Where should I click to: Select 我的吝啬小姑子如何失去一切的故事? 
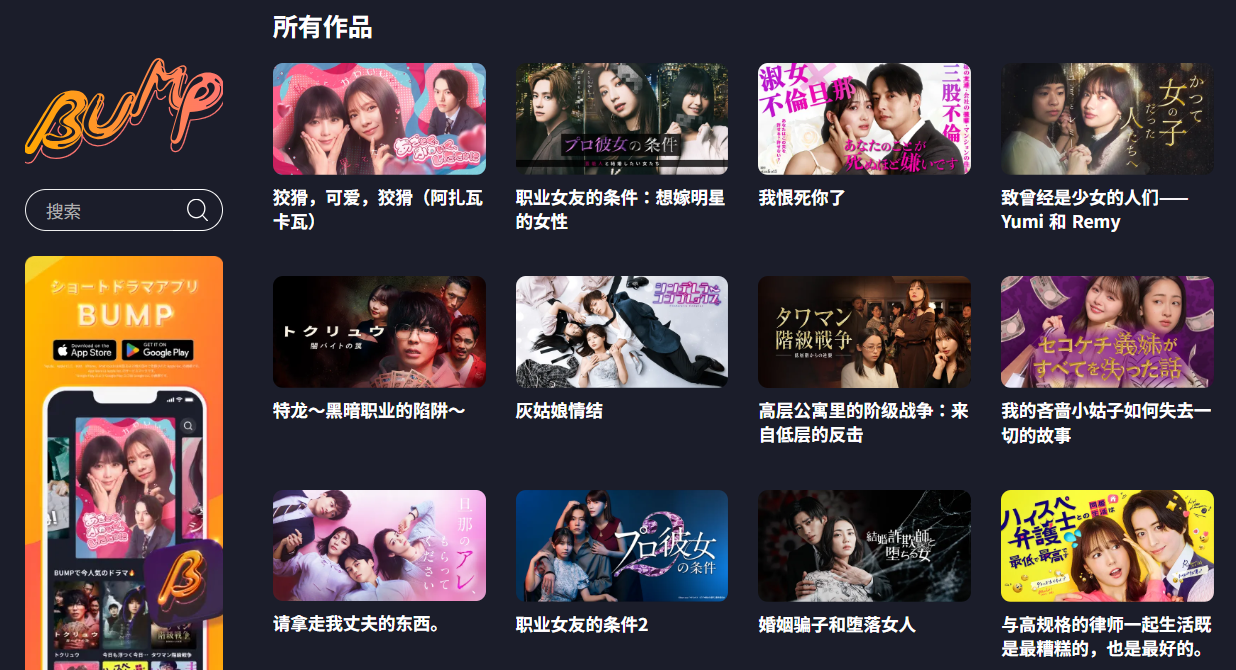tap(1107, 332)
